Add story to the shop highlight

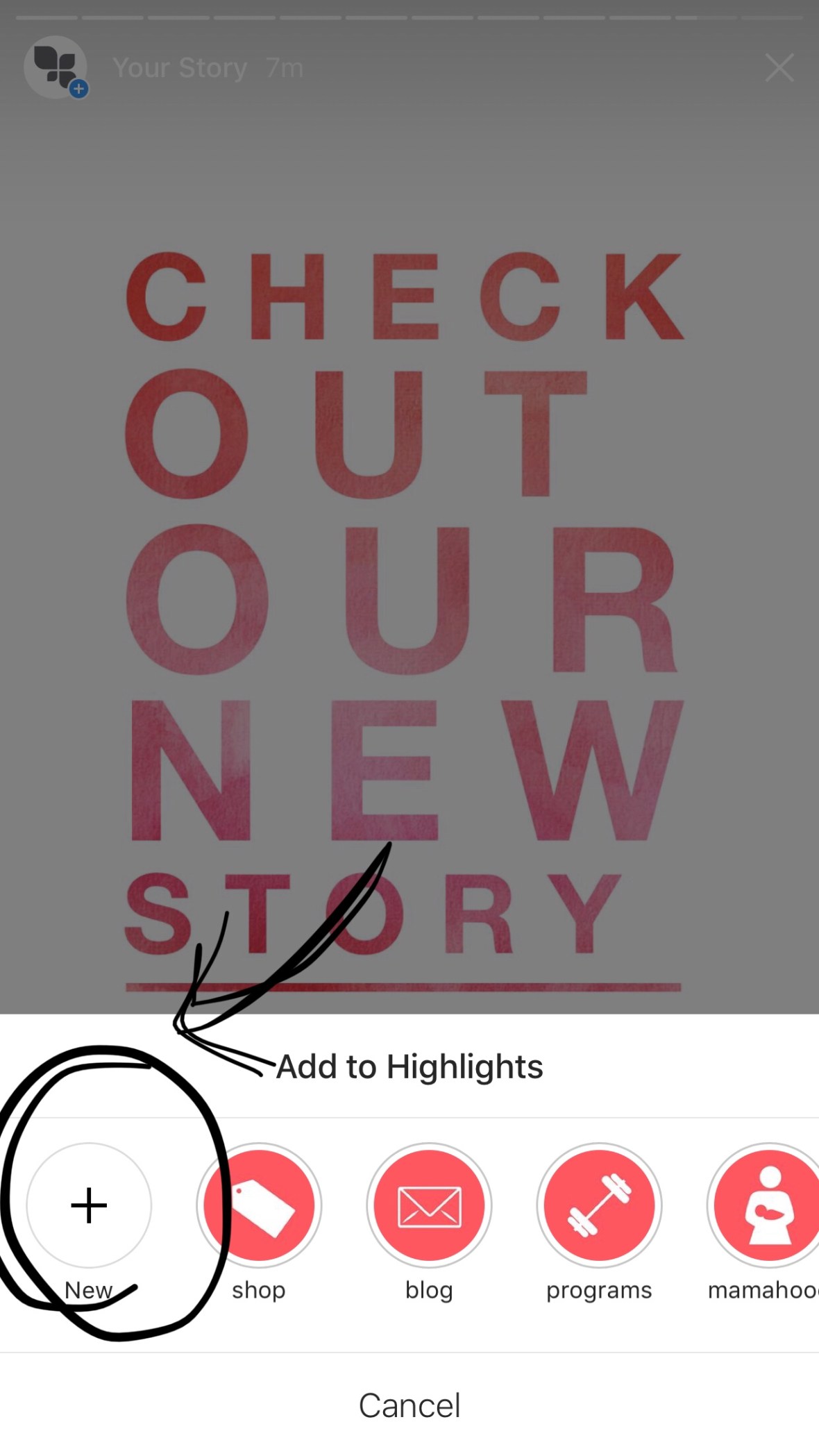pyautogui.click(x=259, y=1205)
